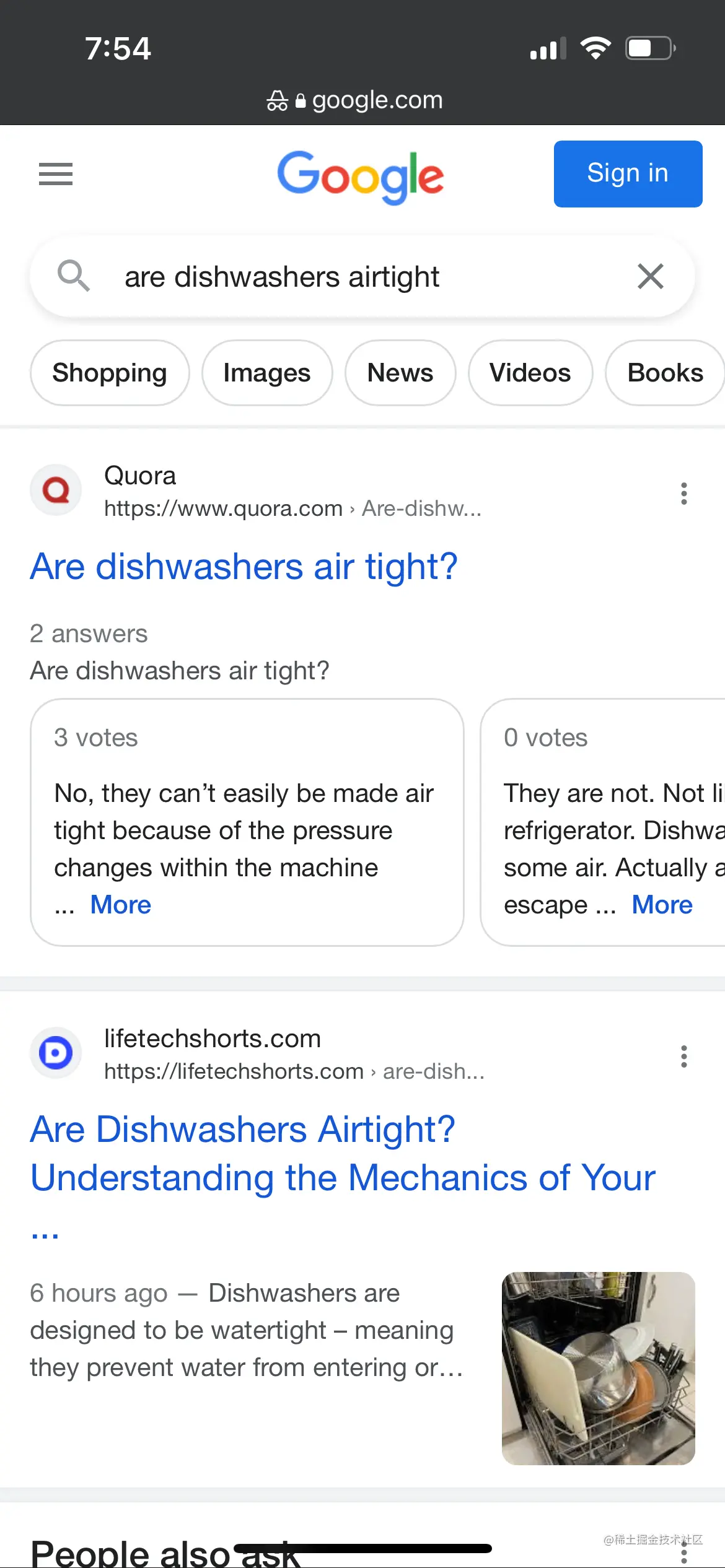This screenshot has width=725, height=1568.
Task: Tap the Sign in button
Action: pyautogui.click(x=628, y=174)
